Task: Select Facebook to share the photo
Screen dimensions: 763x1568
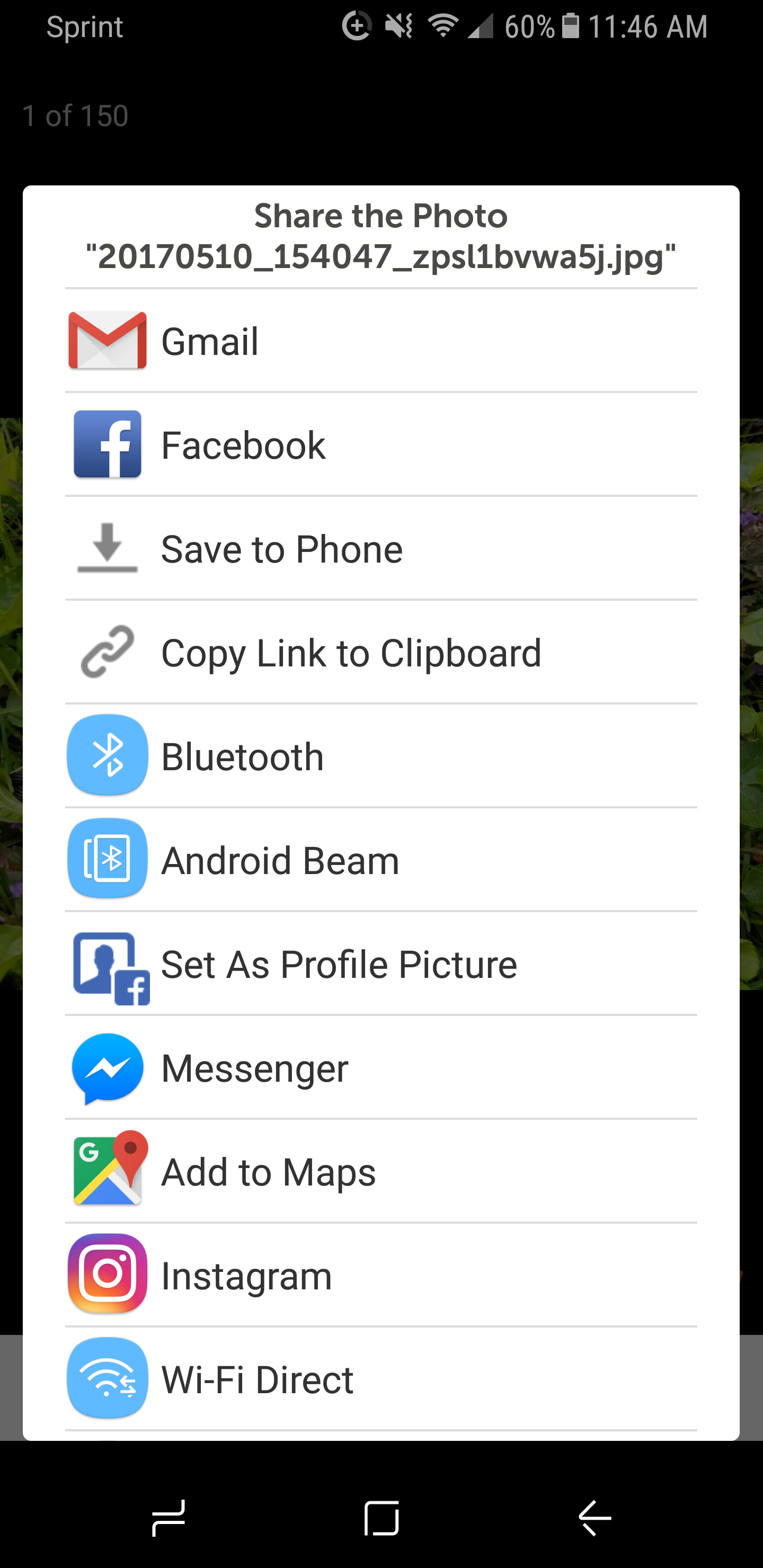Action: [380, 445]
